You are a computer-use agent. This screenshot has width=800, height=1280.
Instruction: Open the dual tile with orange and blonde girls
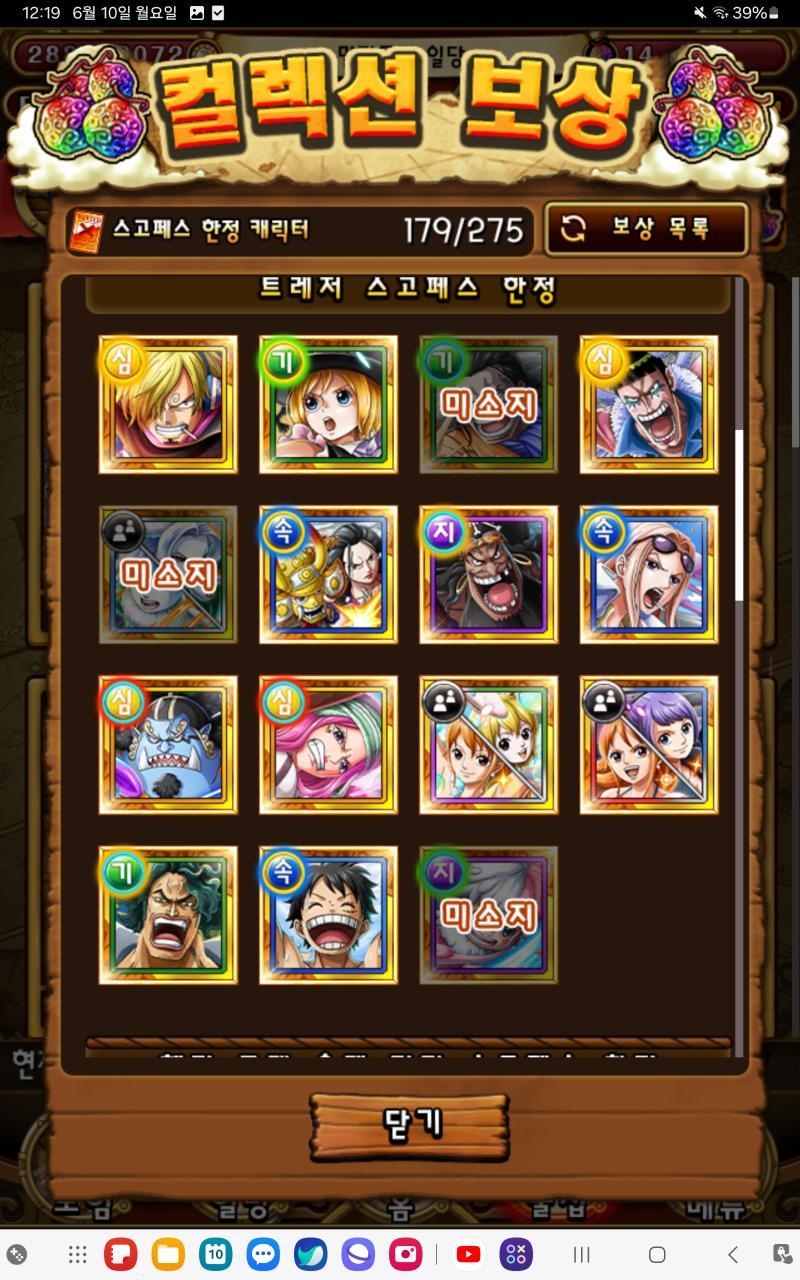tap(489, 744)
